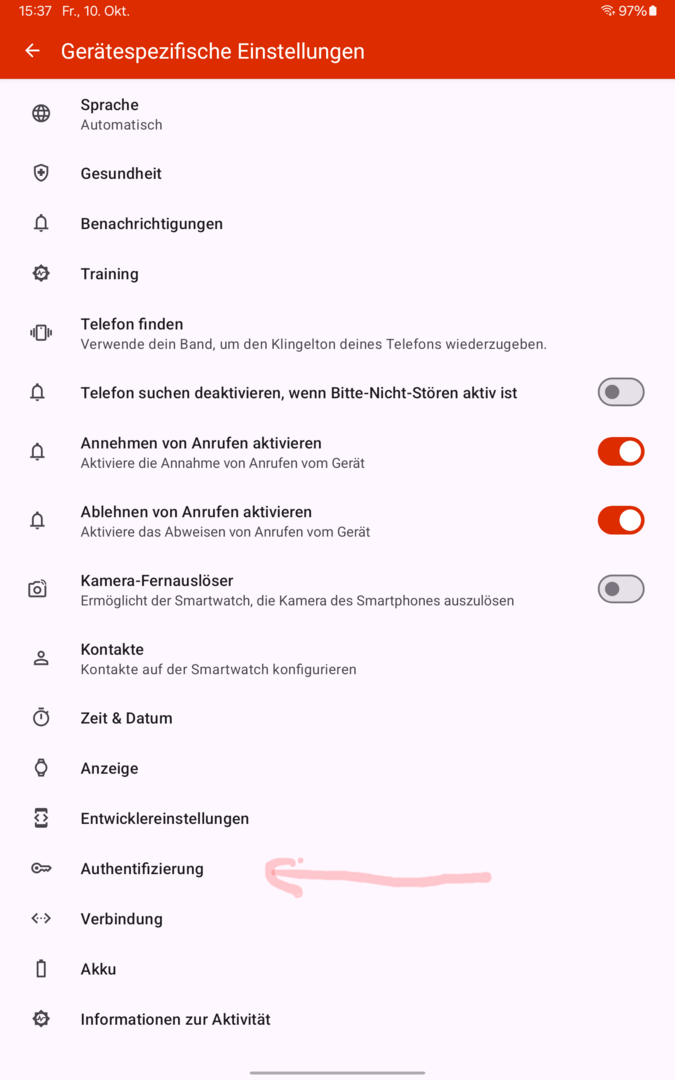
Task: Toggle Telefon suchen deaktivieren bei Bitte-Nicht-Stören
Action: 620,392
